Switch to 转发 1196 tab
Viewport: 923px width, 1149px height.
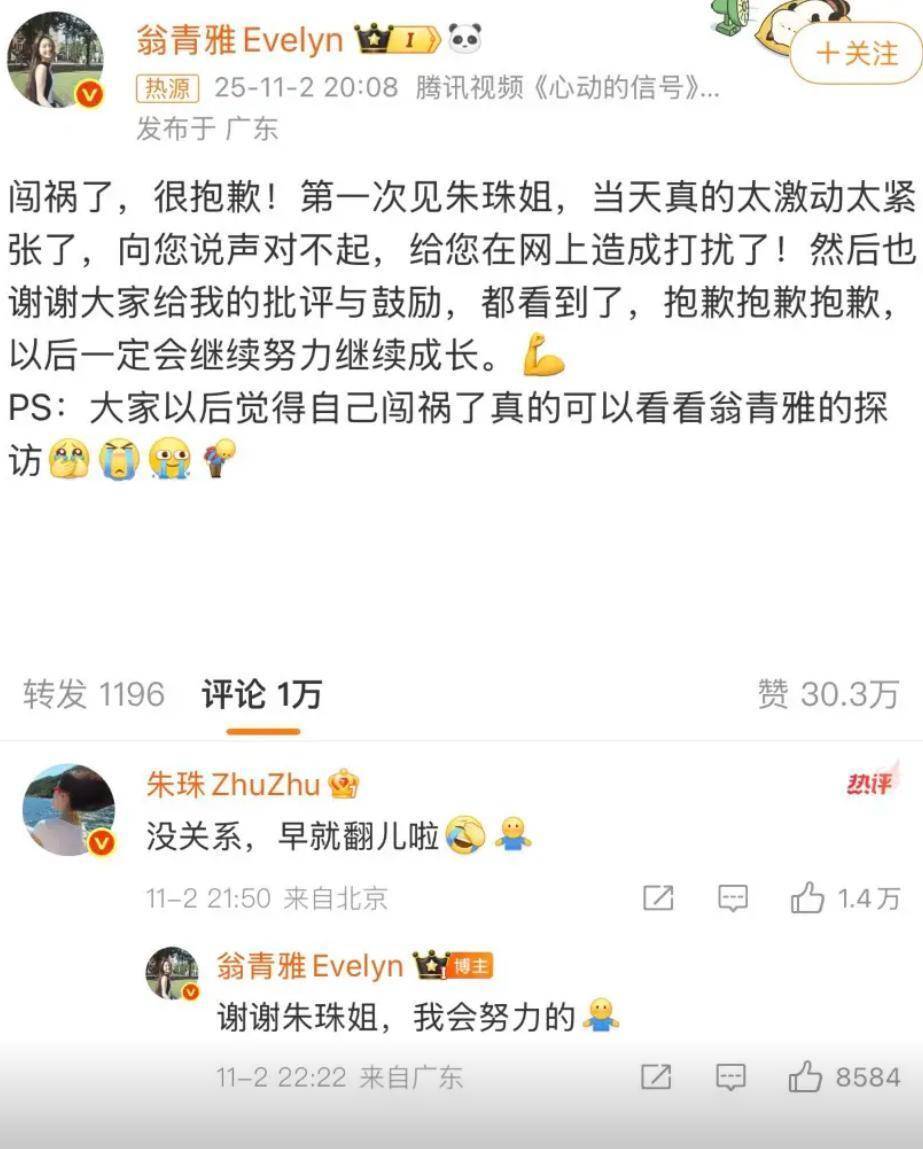tap(93, 694)
